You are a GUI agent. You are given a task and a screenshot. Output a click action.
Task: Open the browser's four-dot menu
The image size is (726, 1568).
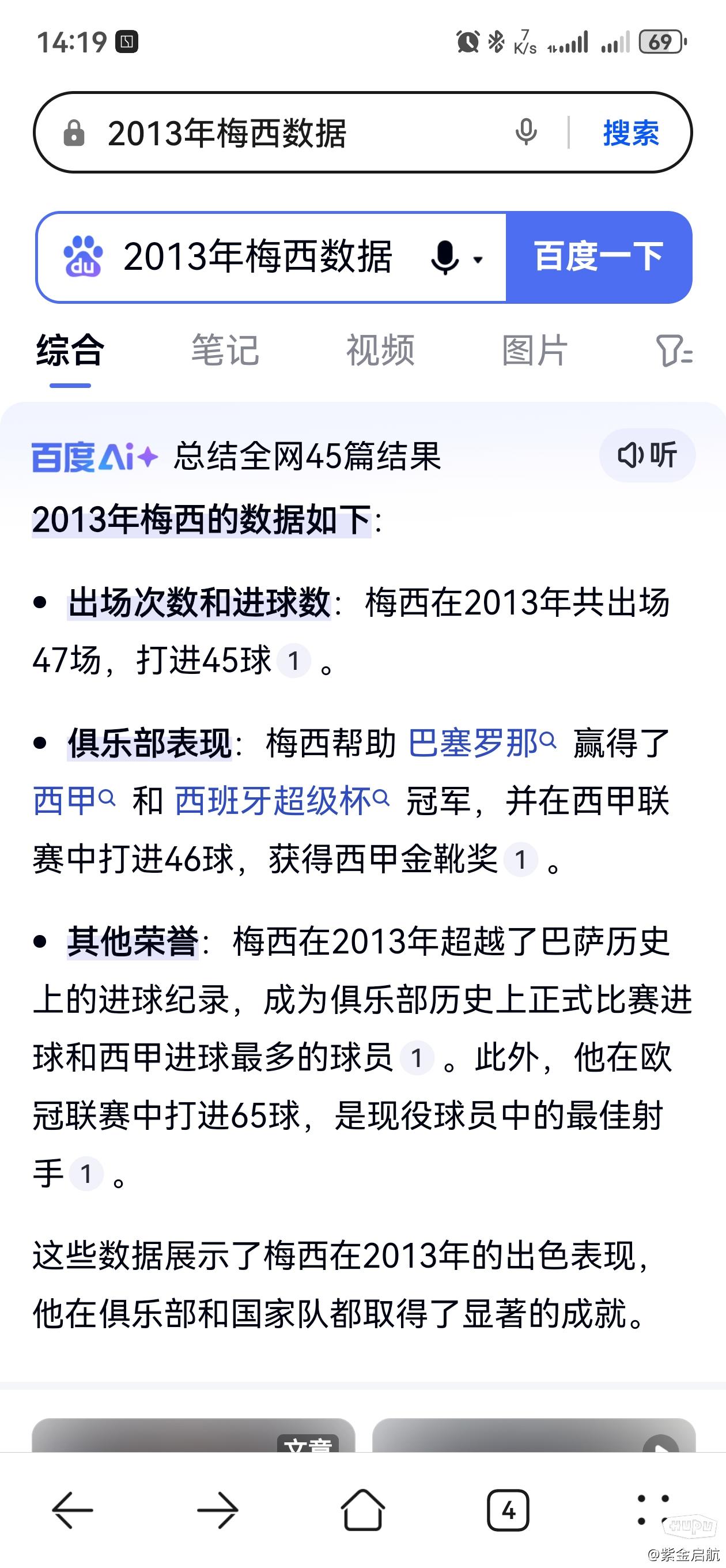pos(652,1510)
